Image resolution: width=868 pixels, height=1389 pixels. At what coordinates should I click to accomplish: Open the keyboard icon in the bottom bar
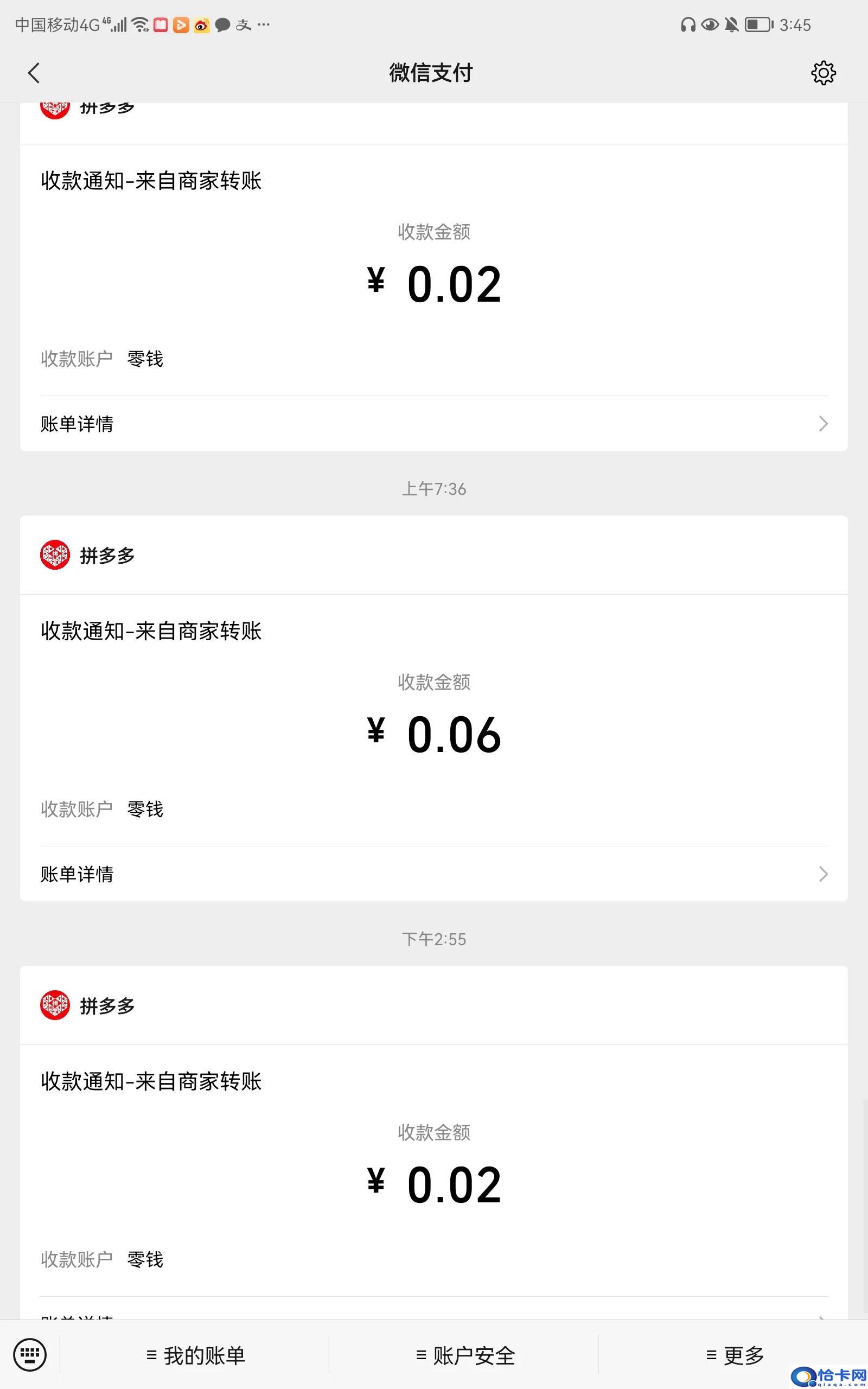30,1355
